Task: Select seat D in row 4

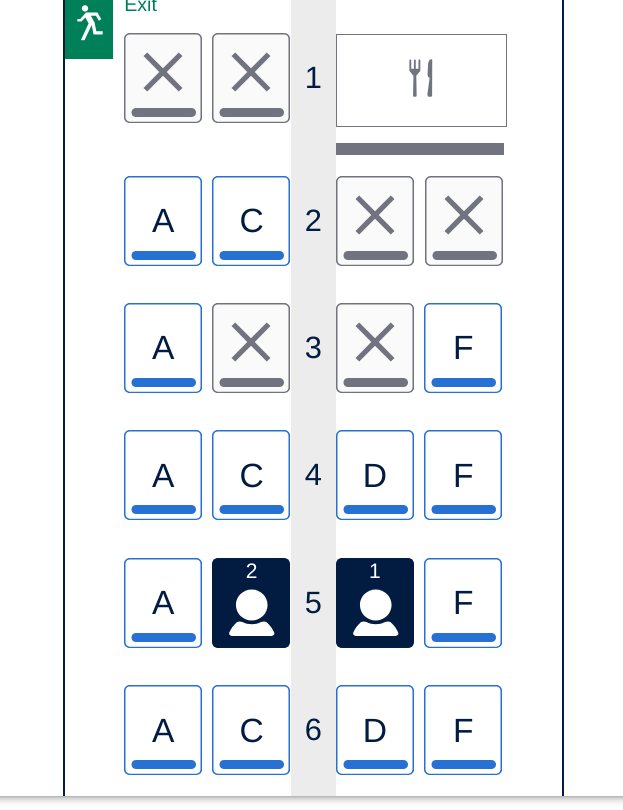Action: pos(375,475)
